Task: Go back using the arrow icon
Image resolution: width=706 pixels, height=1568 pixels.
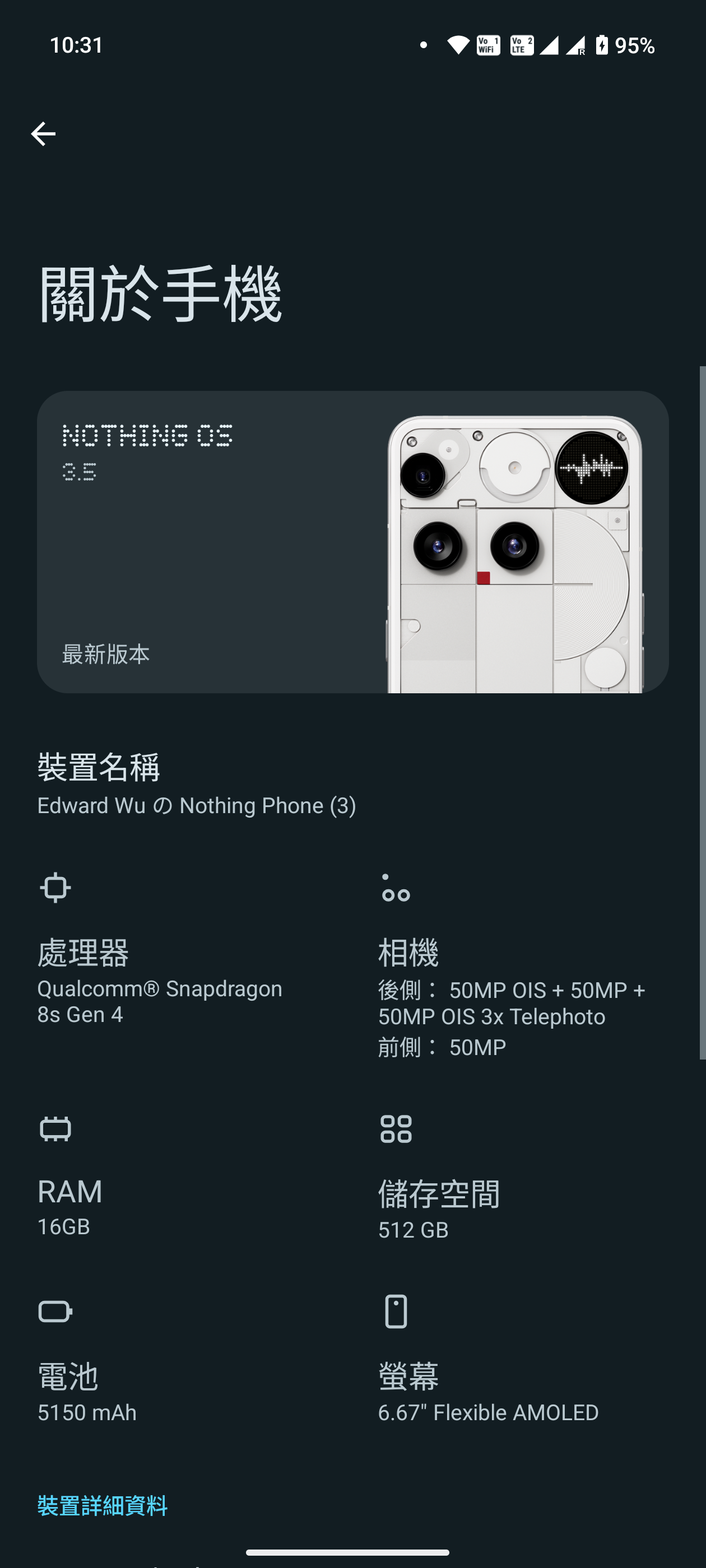Action: coord(43,134)
